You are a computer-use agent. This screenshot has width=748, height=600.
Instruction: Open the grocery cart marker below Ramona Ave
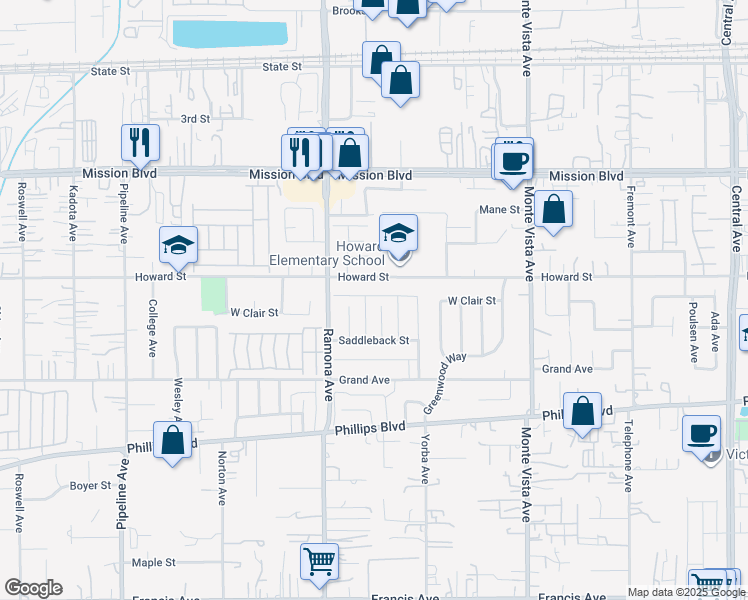coord(320,562)
